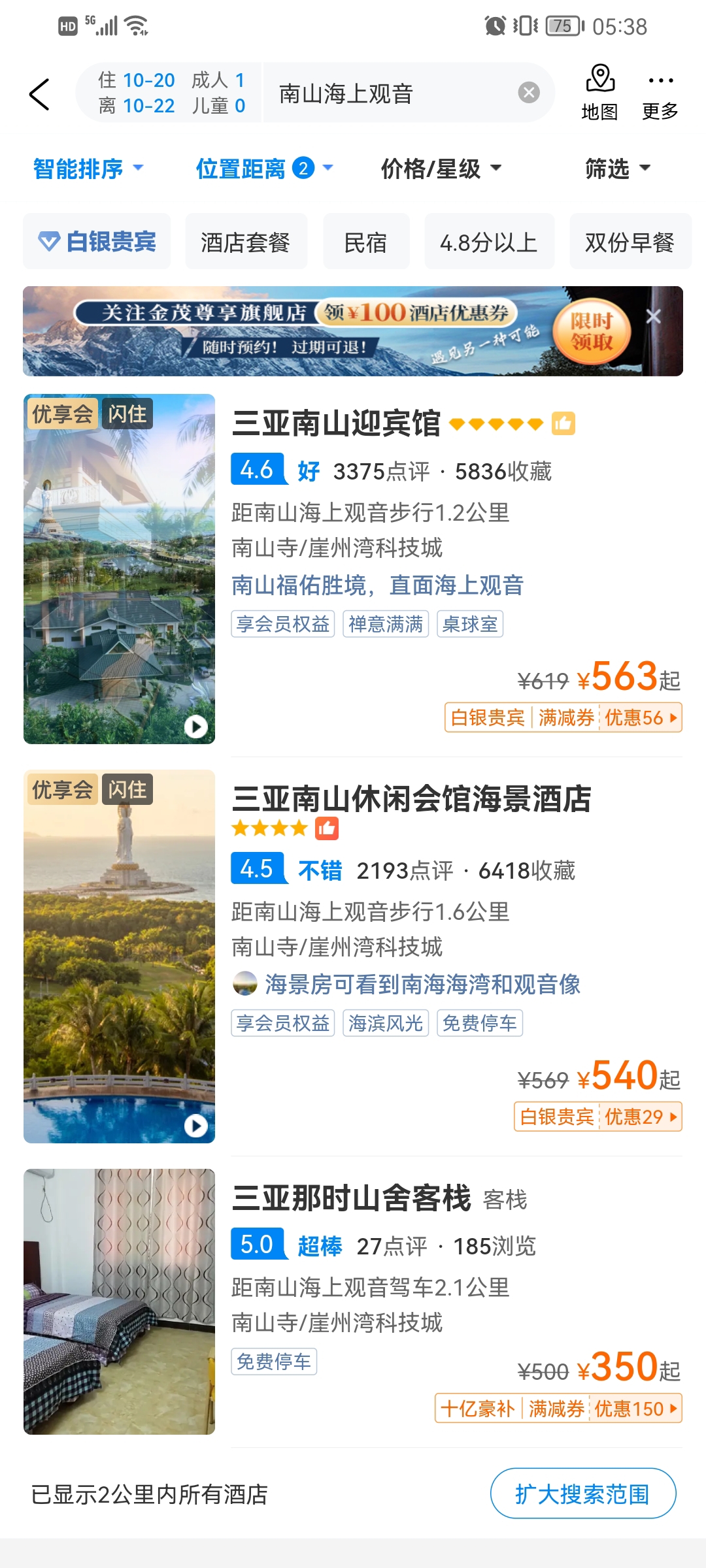Viewport: 706px width, 1568px height.
Task: Open the 更多 overflow menu
Action: tap(660, 93)
